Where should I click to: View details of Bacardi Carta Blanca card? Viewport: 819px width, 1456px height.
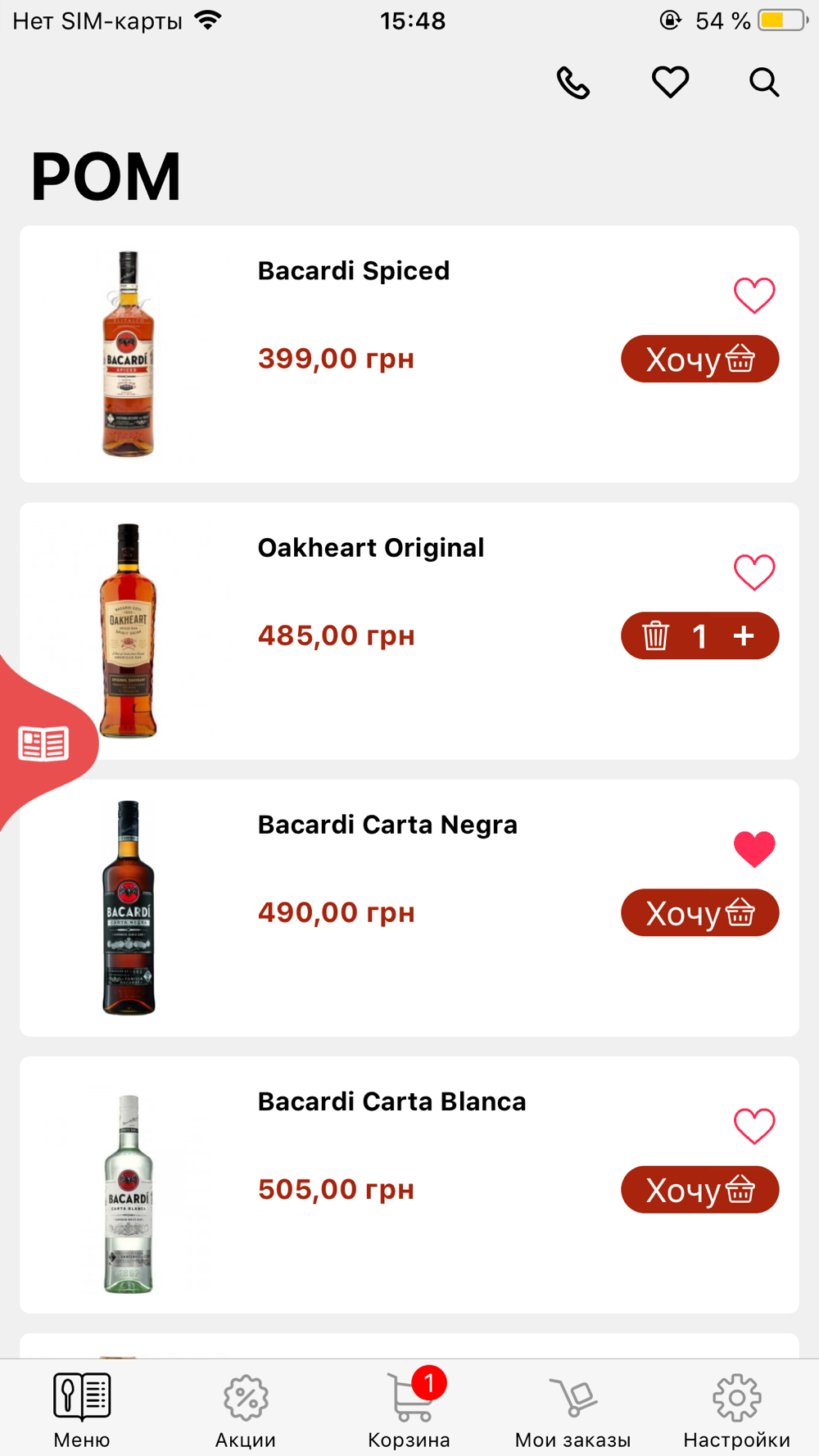point(391,1101)
